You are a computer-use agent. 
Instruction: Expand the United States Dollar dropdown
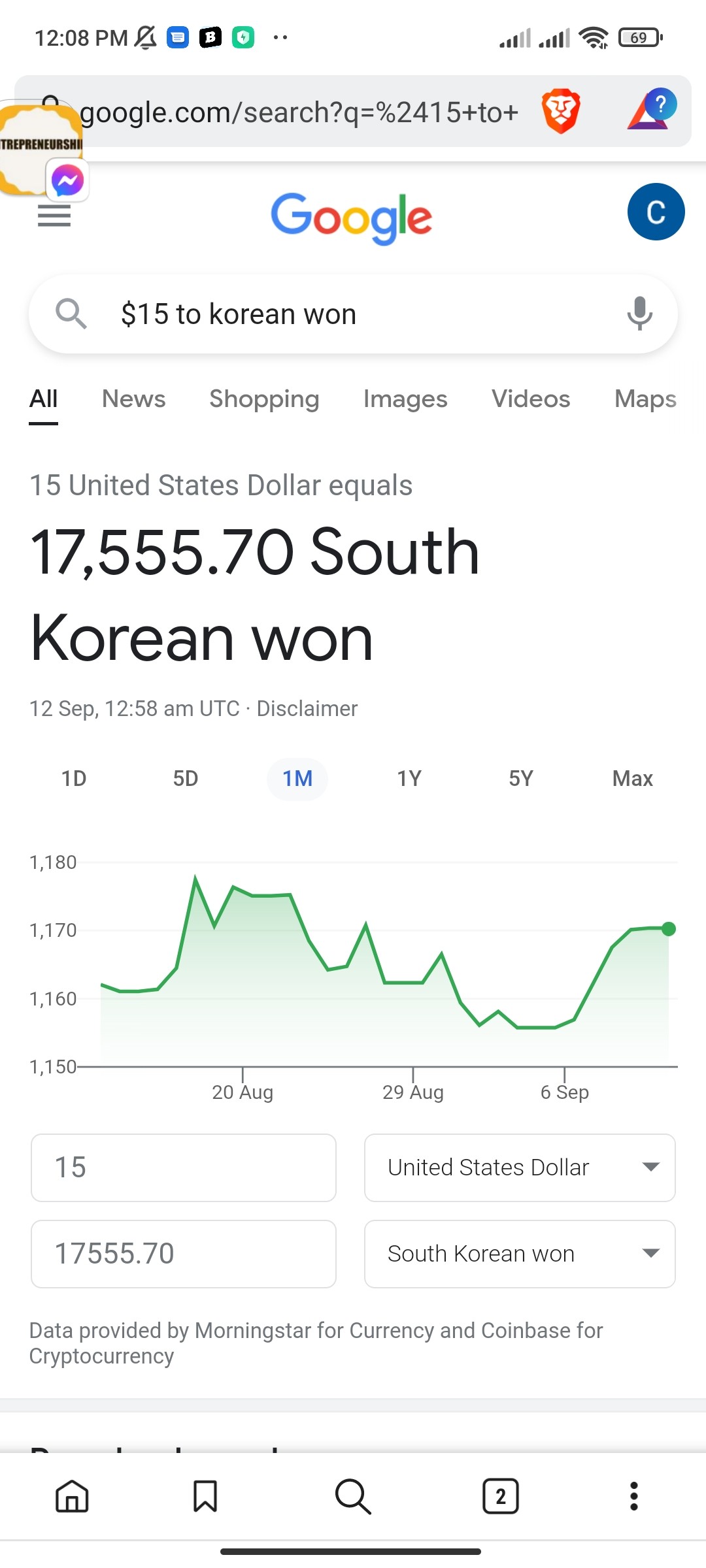520,1168
